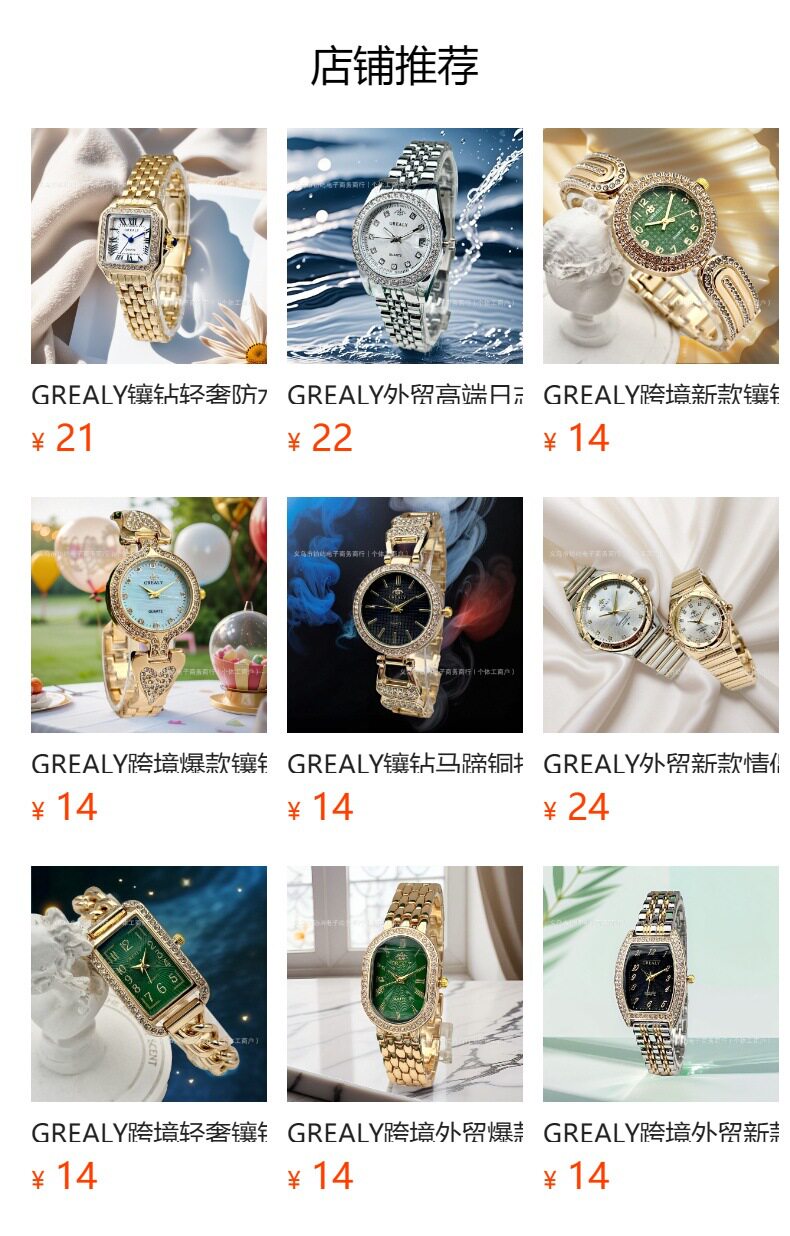The width and height of the screenshot is (790, 1236).
Task: View the GREALY外贸新款情侣 couple watches at ¥24
Action: [x=660, y=615]
